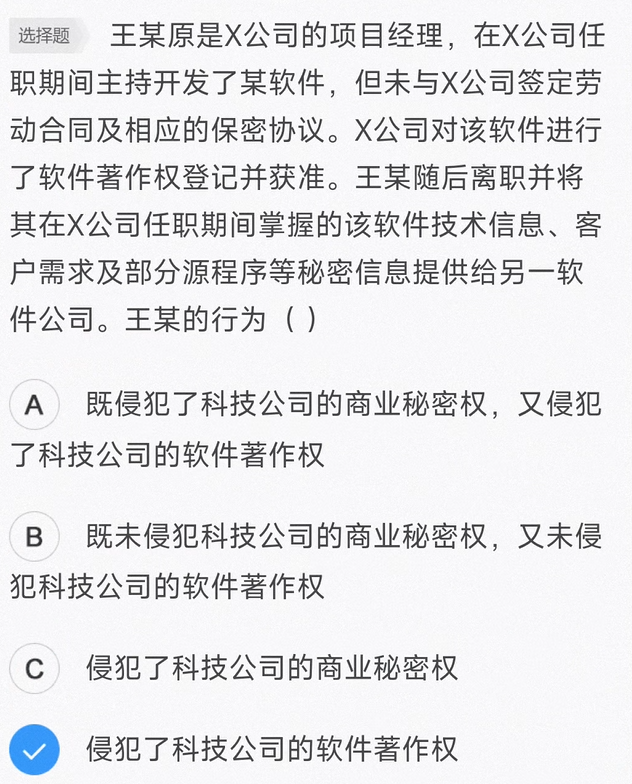This screenshot has height=784, width=632.
Task: Choose answer option B
Action: 34,537
